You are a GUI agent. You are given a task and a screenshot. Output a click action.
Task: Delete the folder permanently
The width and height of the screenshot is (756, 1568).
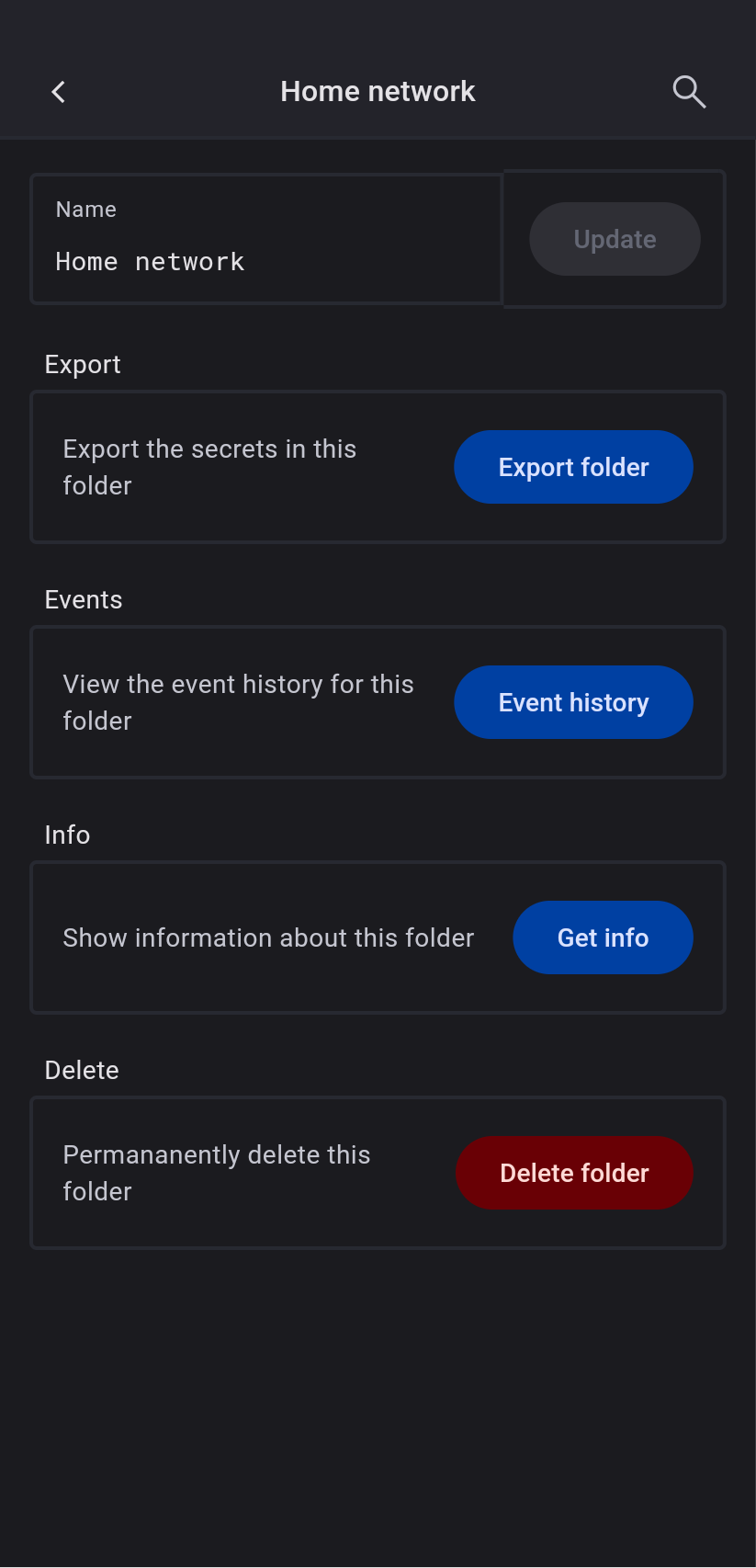[x=574, y=1173]
